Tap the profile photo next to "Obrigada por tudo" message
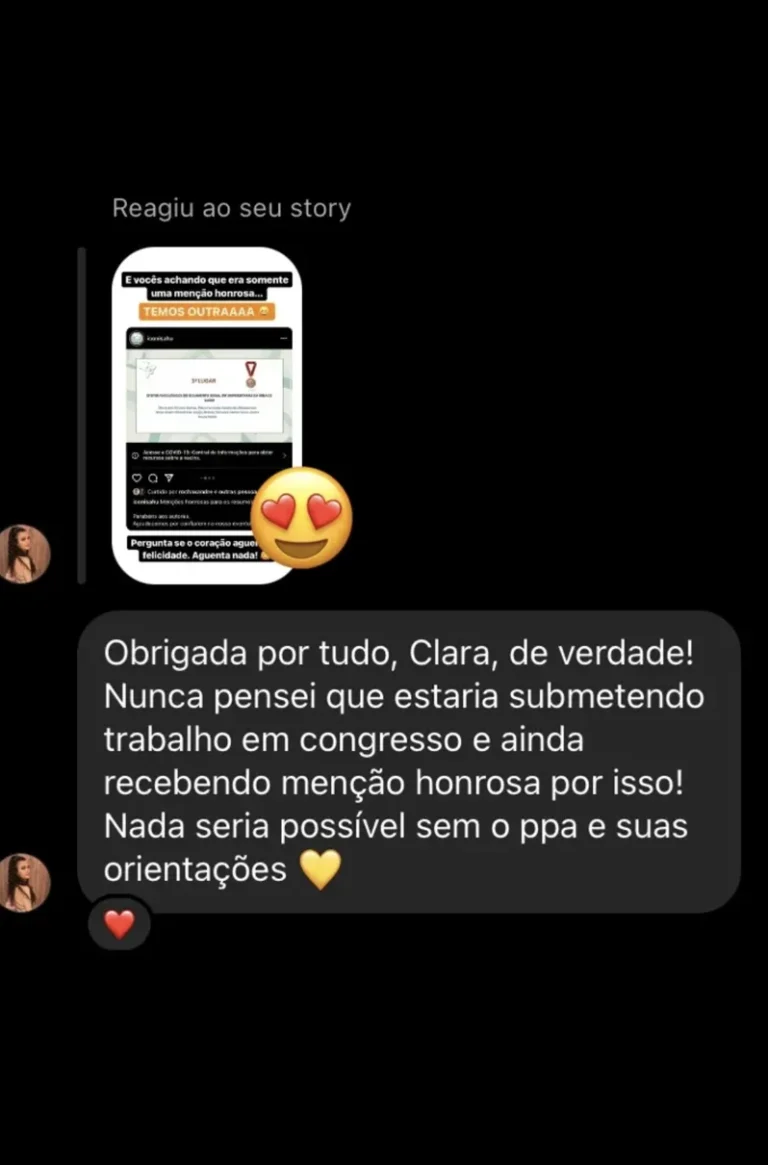This screenshot has height=1165, width=768. coord(24,882)
